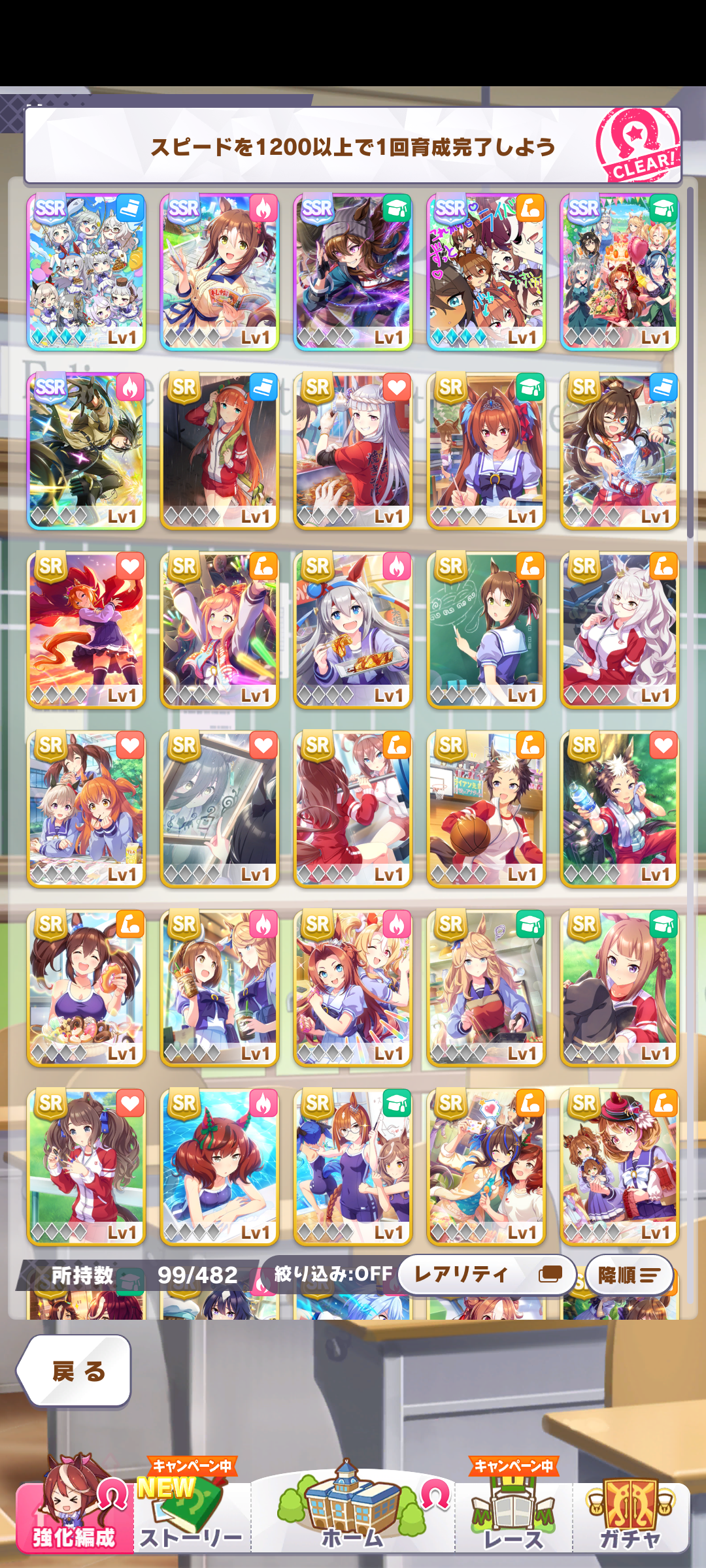This screenshot has height=1568, width=706.
Task: Open the first SSR card with chibi group
Action: 86,272
